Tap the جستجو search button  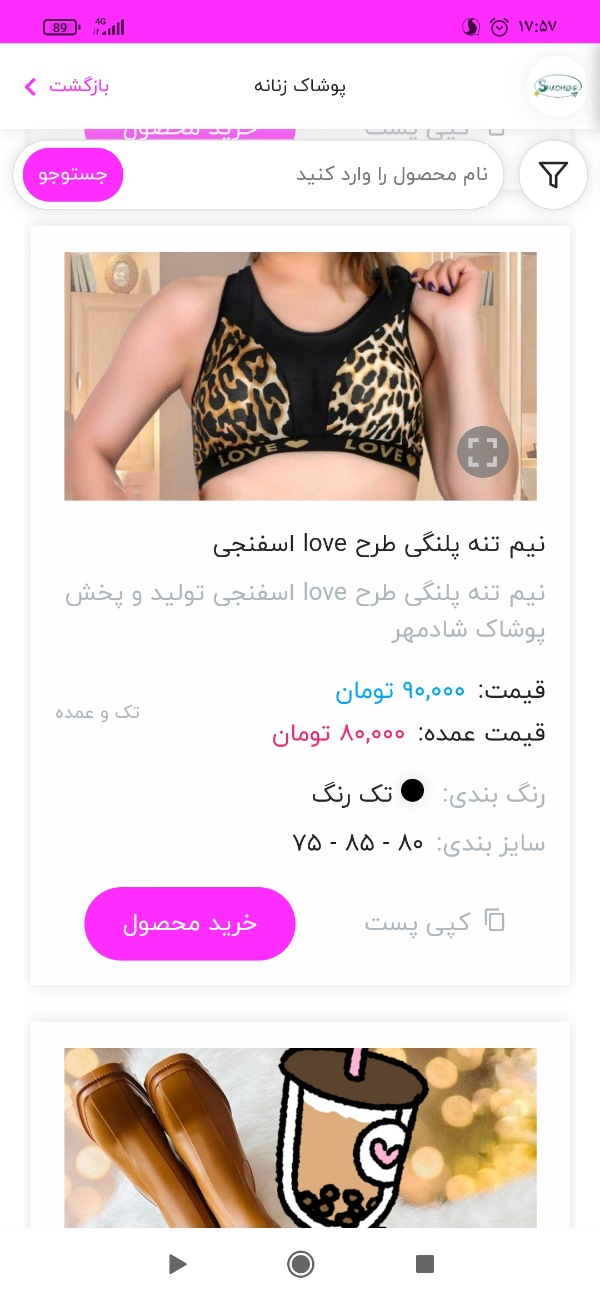73,175
